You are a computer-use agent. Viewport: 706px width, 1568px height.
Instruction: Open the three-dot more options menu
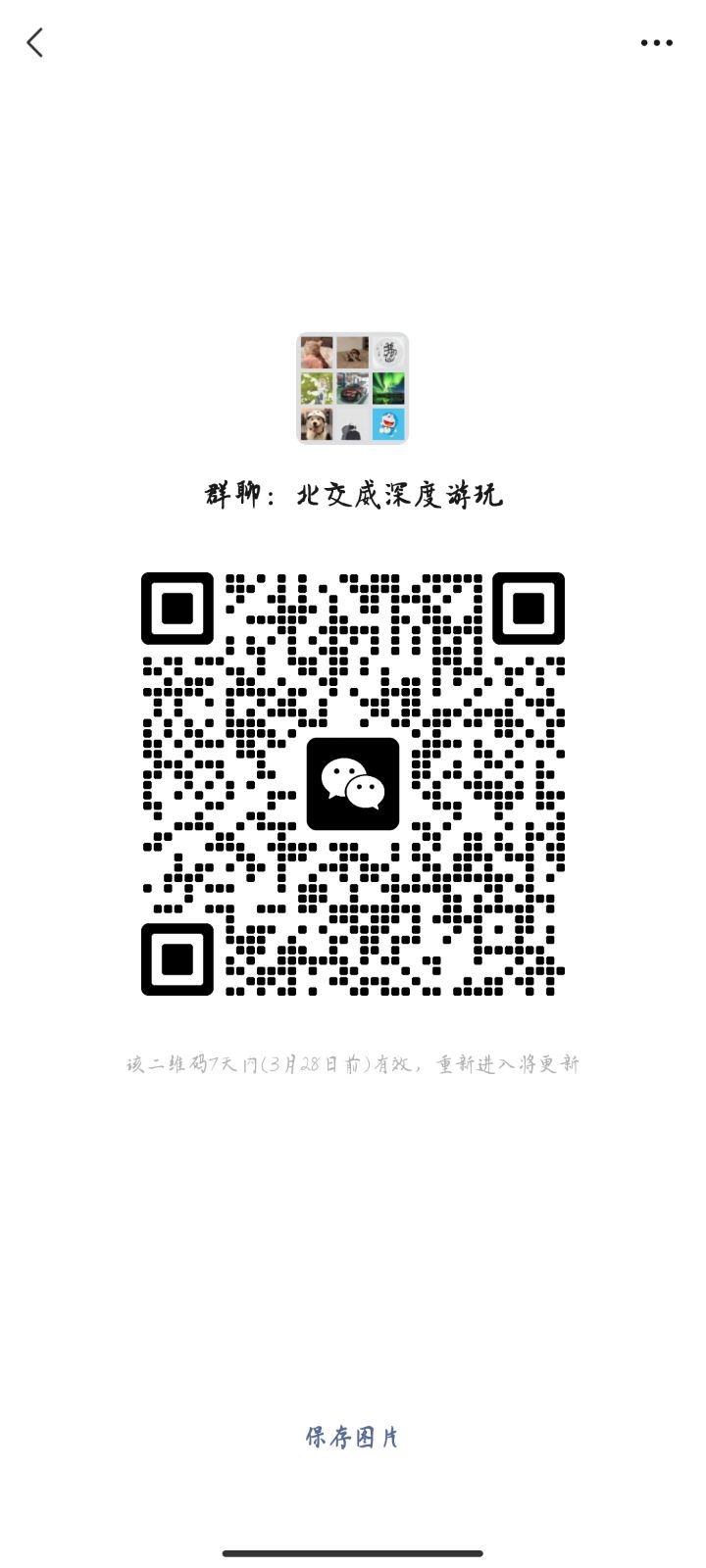coord(656,43)
